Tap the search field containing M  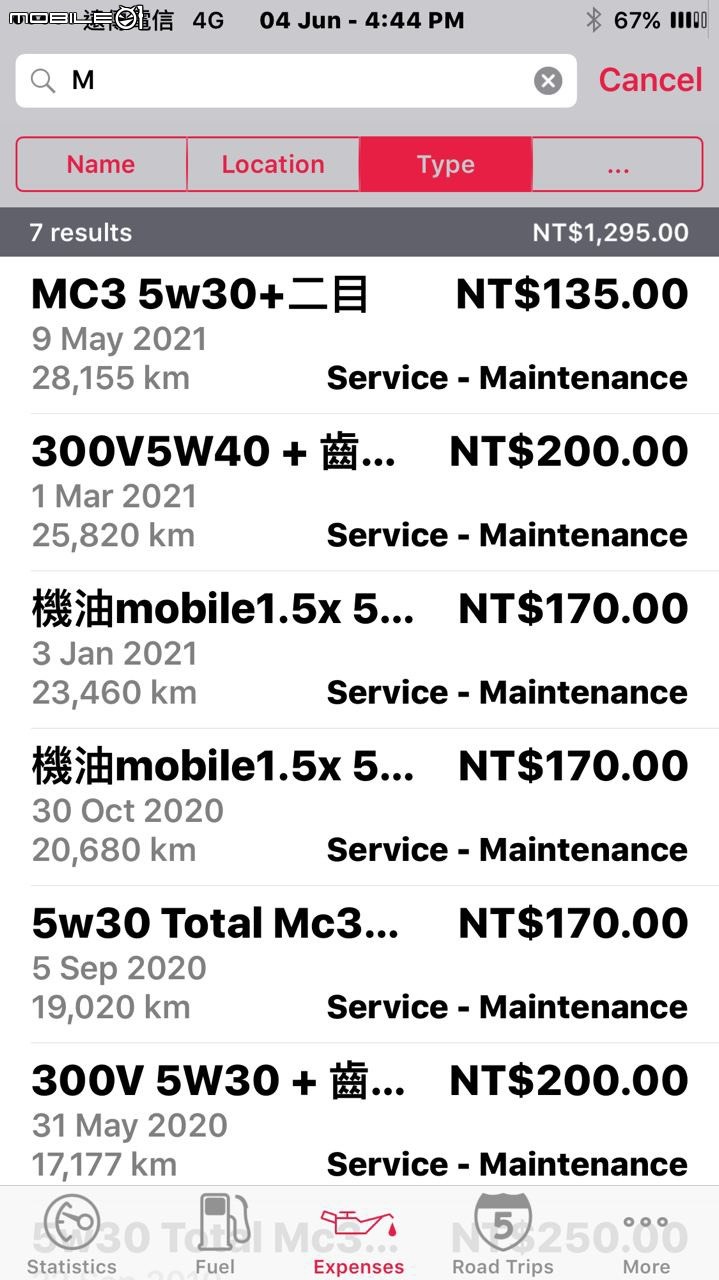coord(296,81)
